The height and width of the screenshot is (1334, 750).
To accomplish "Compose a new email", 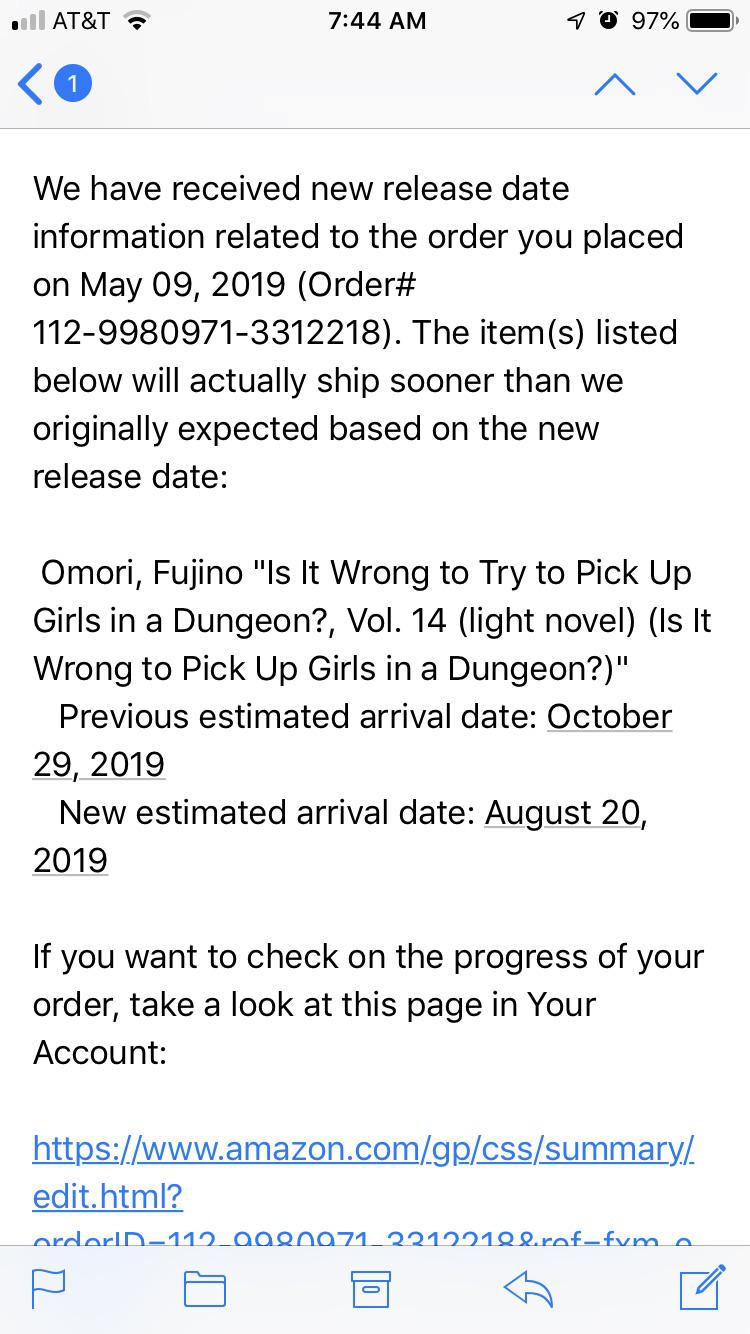I will coord(702,1289).
